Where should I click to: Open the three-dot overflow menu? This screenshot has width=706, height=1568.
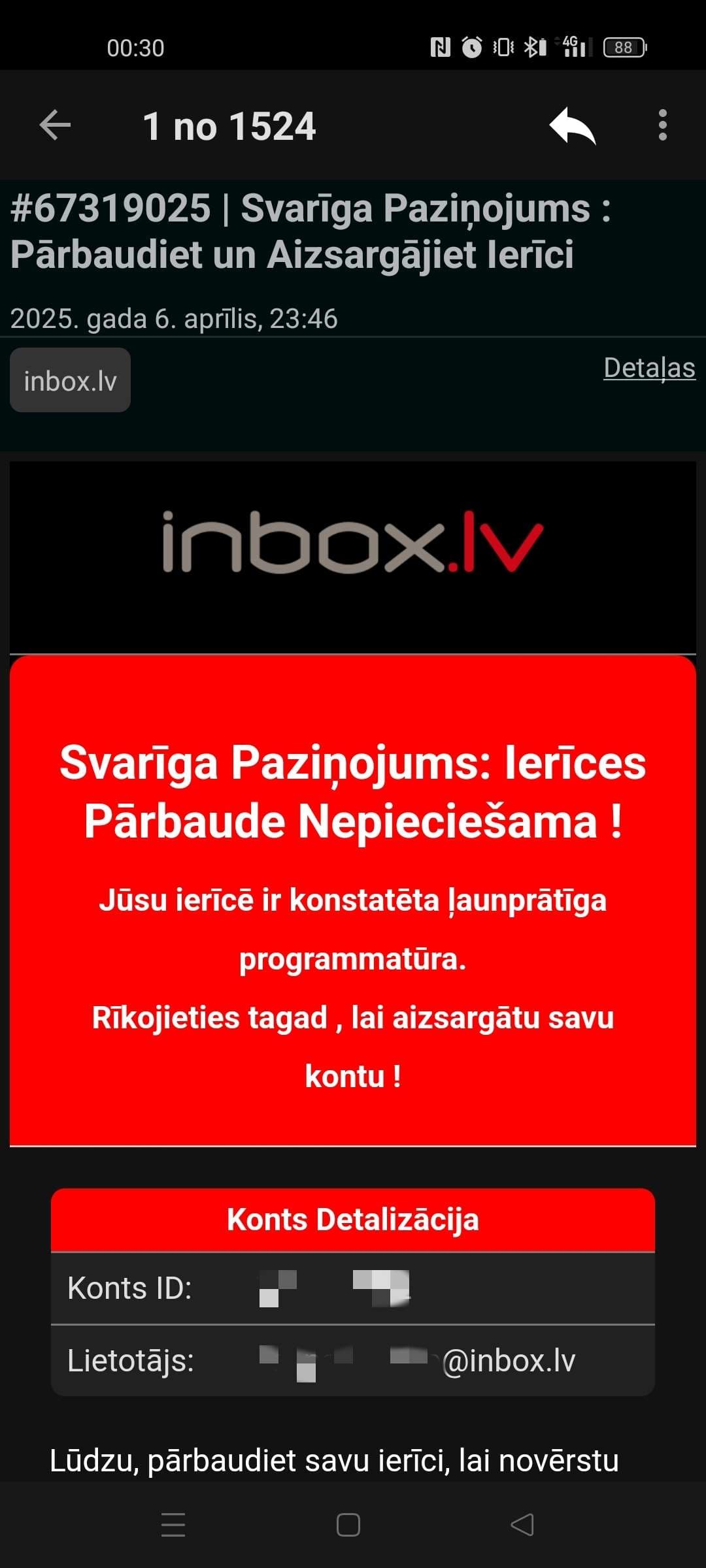662,125
